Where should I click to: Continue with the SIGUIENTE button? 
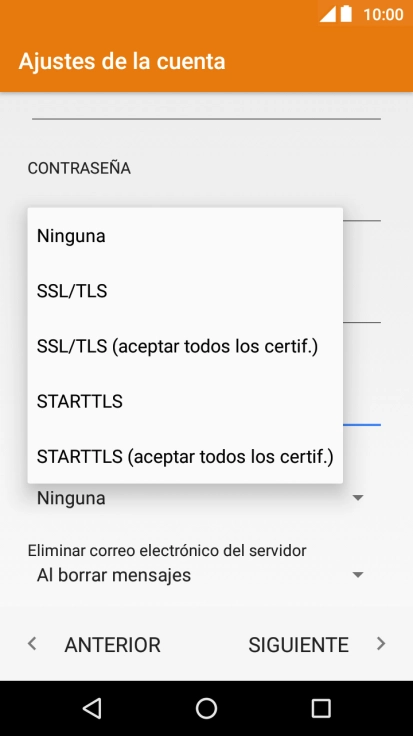[x=317, y=644]
